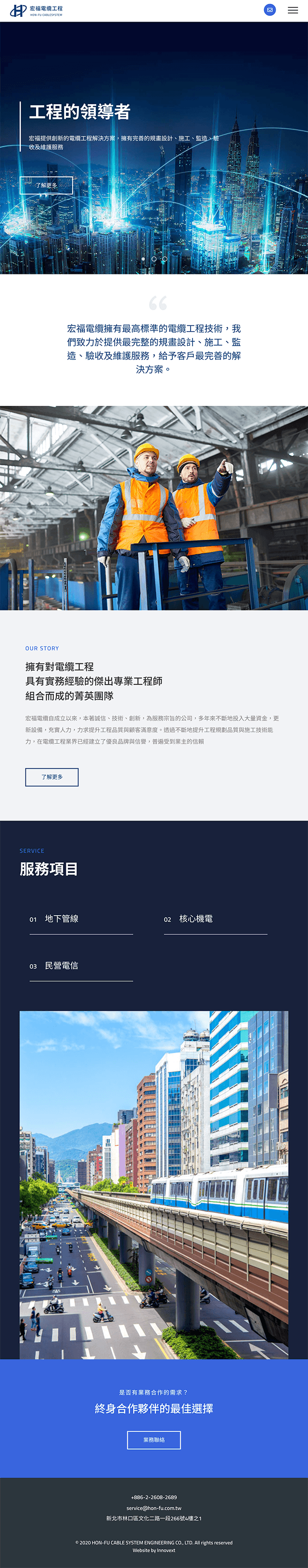Call the phone number +886-2-2608-2689
The height and width of the screenshot is (1568, 308).
[x=154, y=1497]
